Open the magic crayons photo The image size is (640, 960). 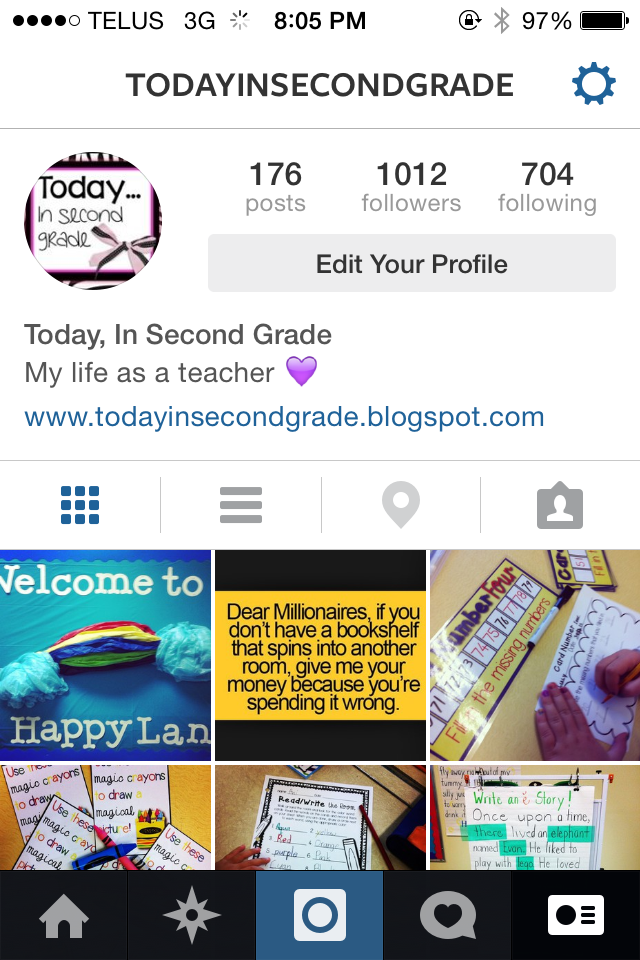coord(105,817)
